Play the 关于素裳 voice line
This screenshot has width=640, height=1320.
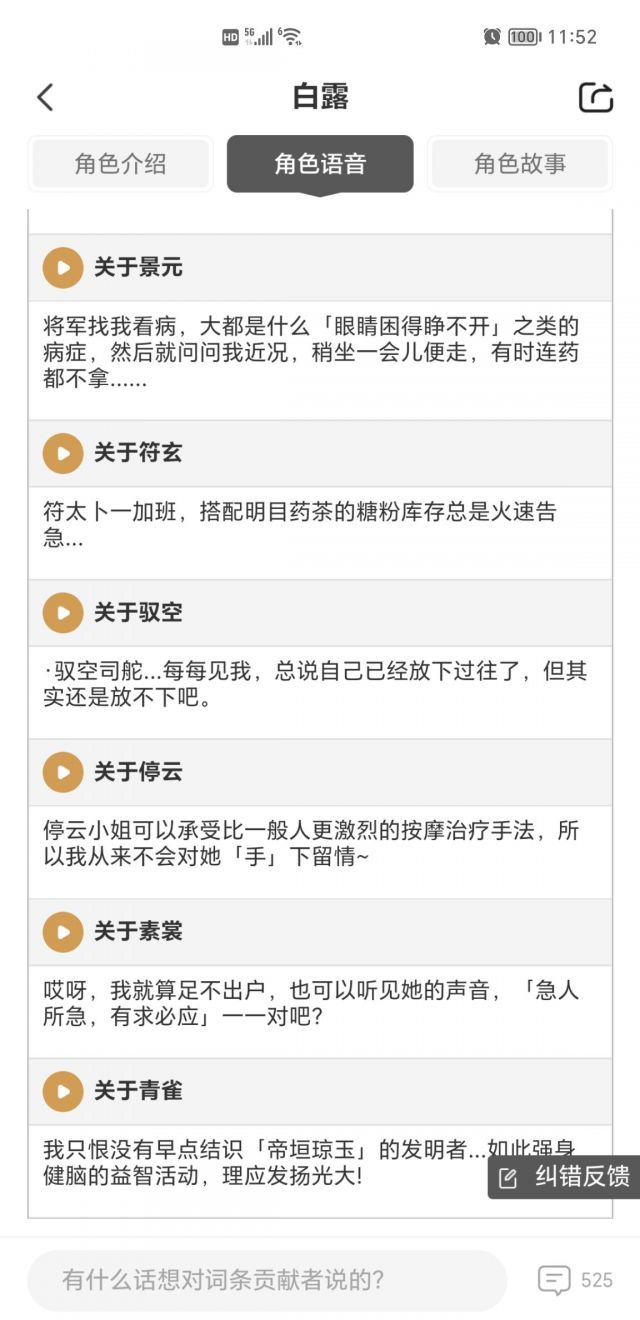pos(62,932)
